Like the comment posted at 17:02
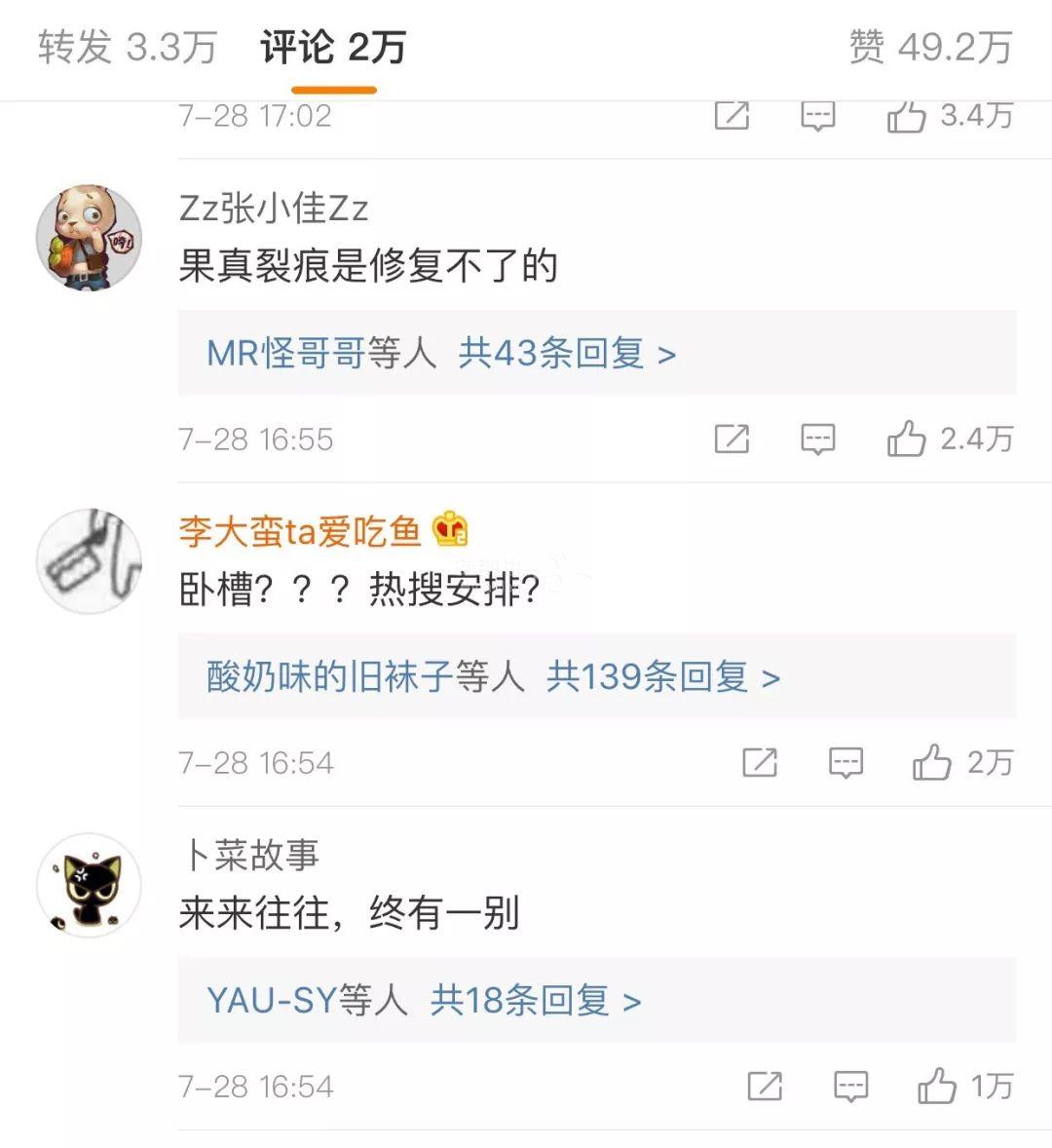The height and width of the screenshot is (1148, 1052). 906,117
